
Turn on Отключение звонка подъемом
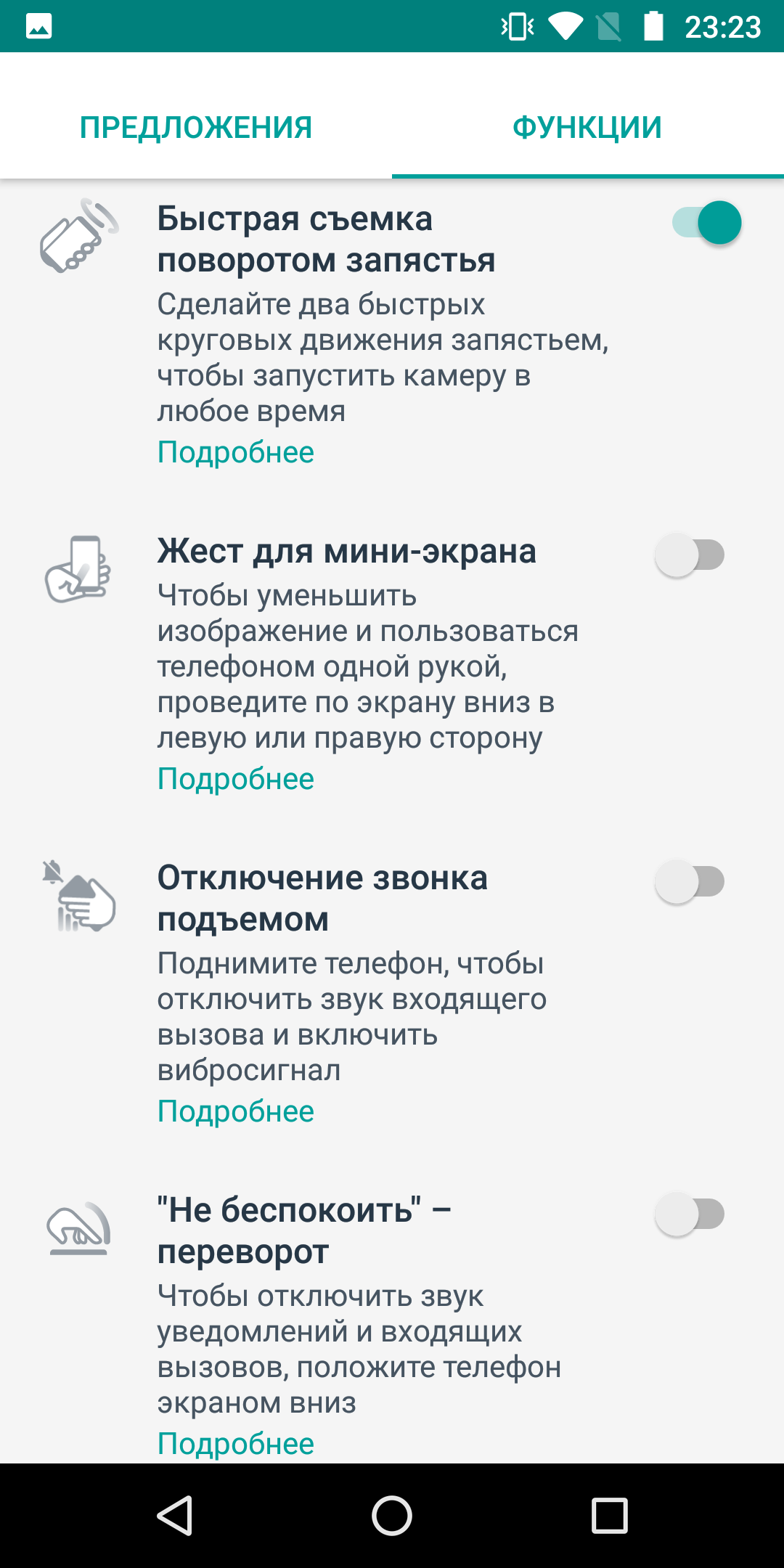click(x=690, y=882)
